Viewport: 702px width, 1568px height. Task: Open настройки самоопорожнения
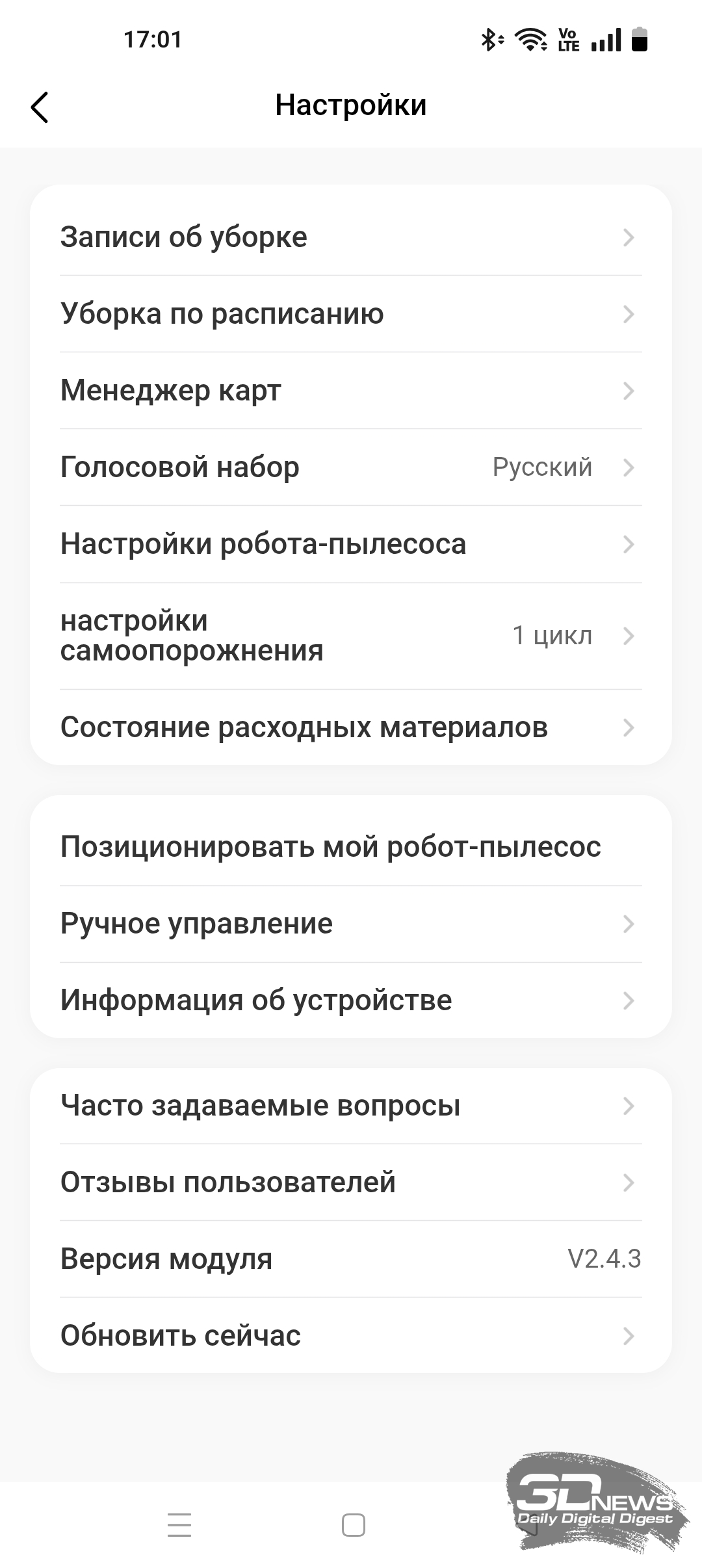click(x=351, y=636)
